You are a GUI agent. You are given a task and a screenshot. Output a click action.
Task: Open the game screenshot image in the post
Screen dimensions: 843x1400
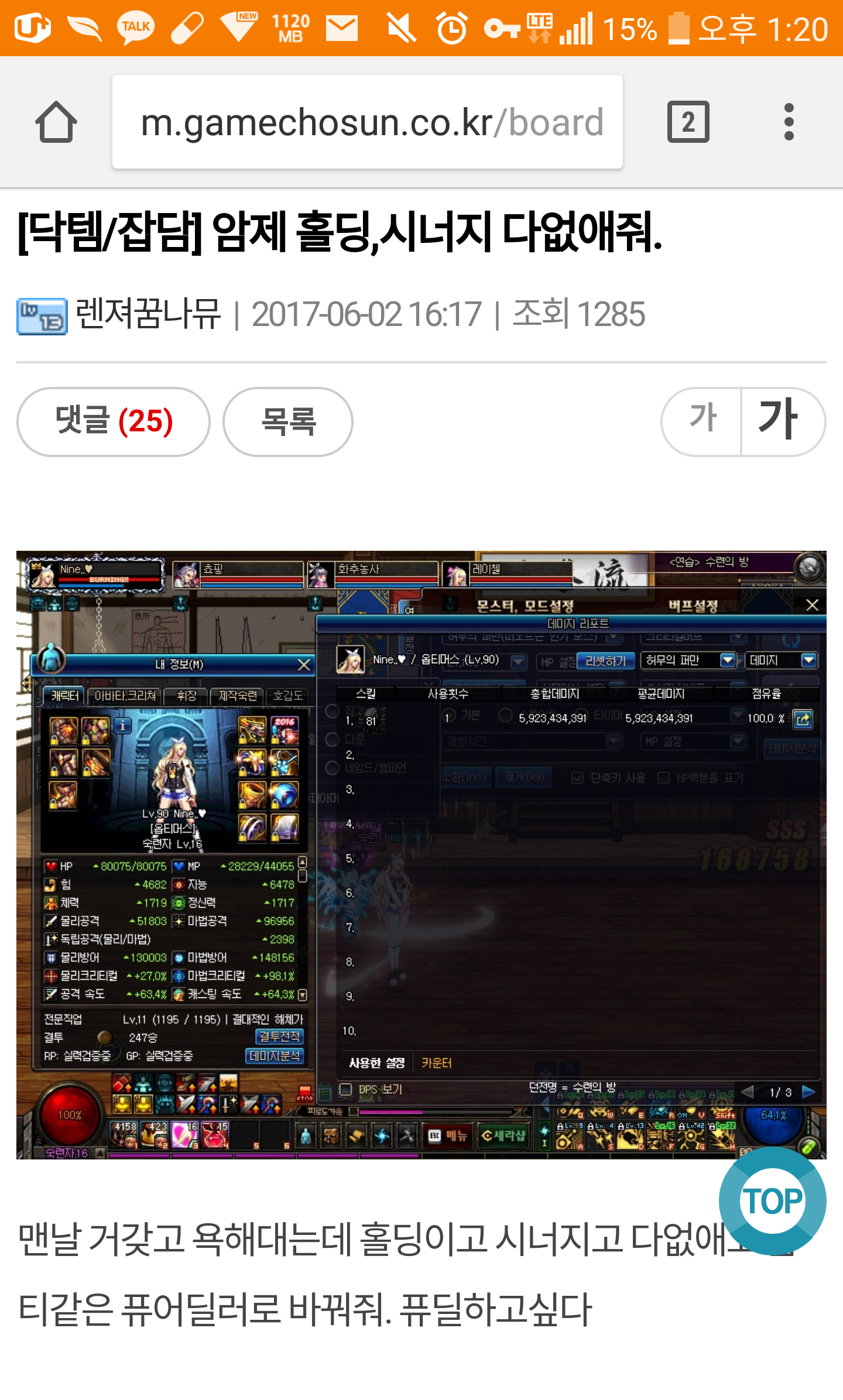click(x=421, y=855)
